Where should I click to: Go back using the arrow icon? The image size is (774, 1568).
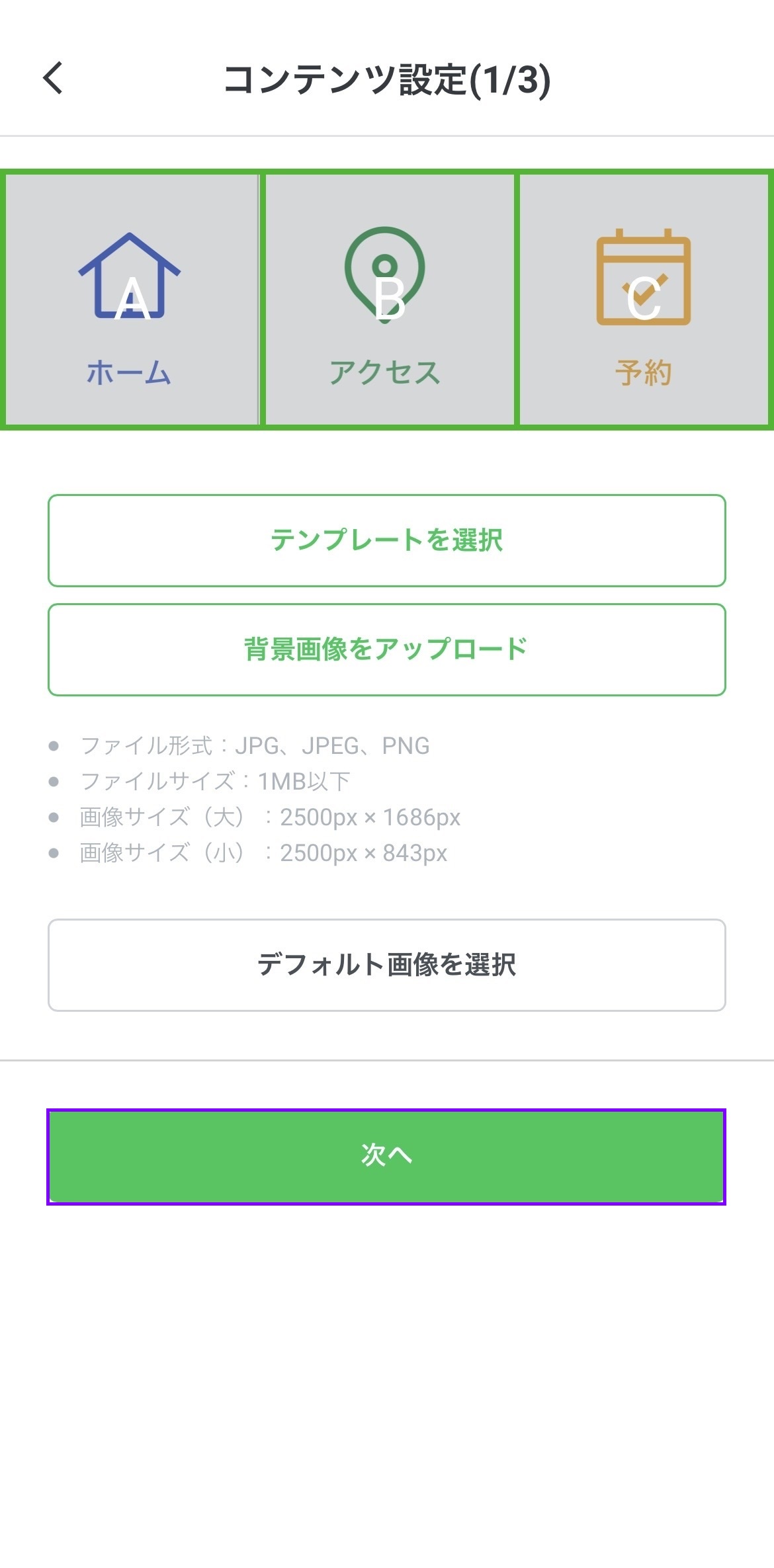53,78
